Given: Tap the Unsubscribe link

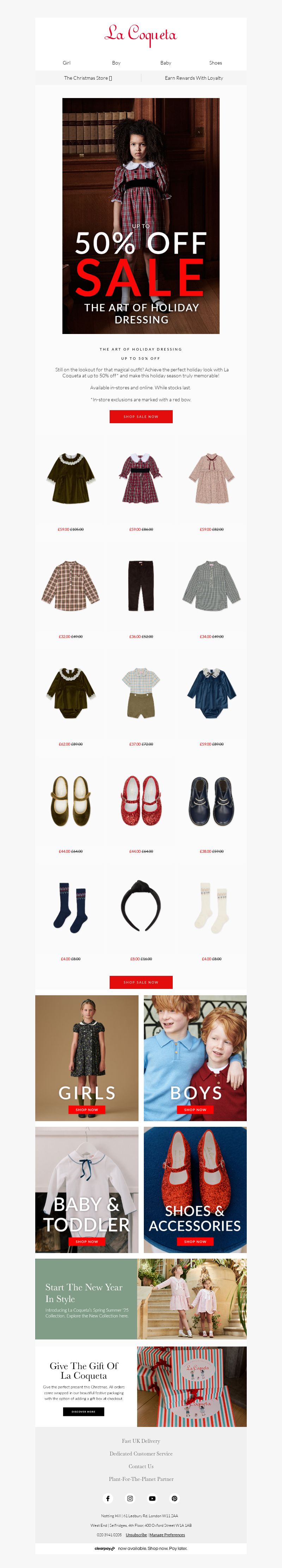Looking at the screenshot, I should tap(136, 1534).
